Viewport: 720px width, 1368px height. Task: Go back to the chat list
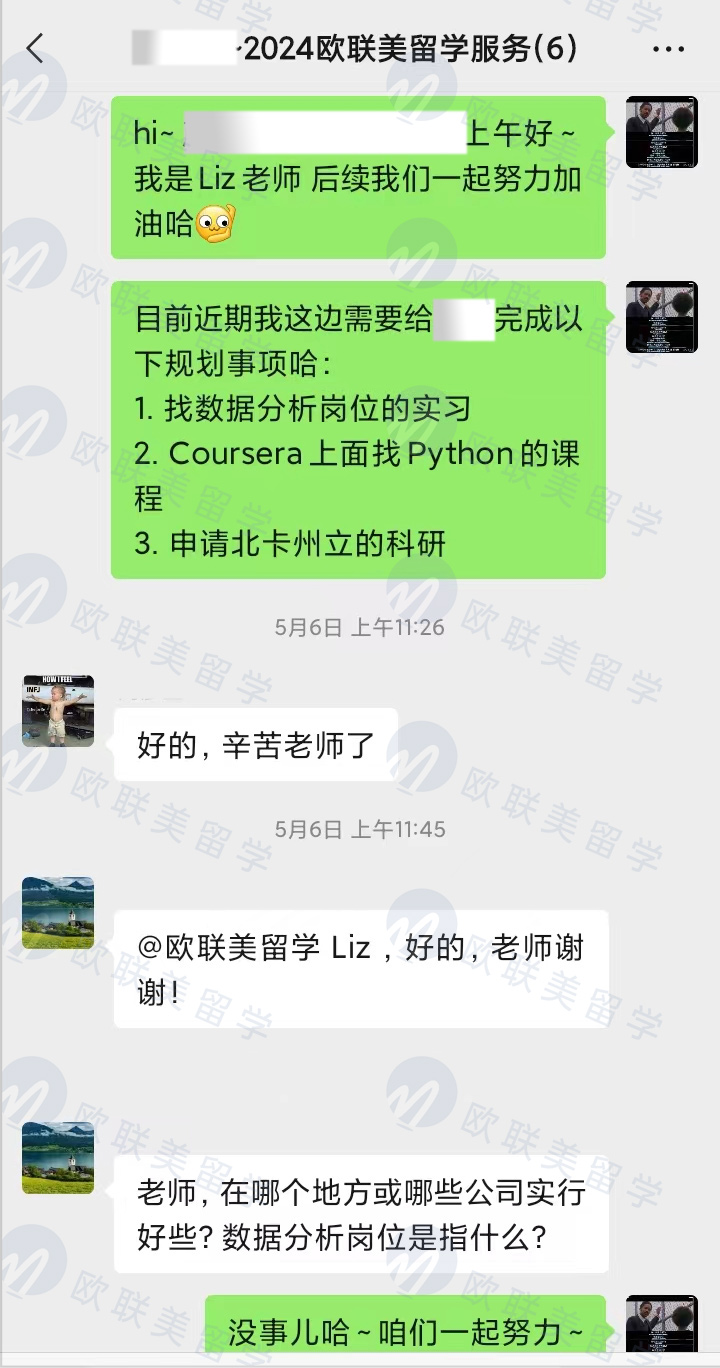click(x=36, y=48)
